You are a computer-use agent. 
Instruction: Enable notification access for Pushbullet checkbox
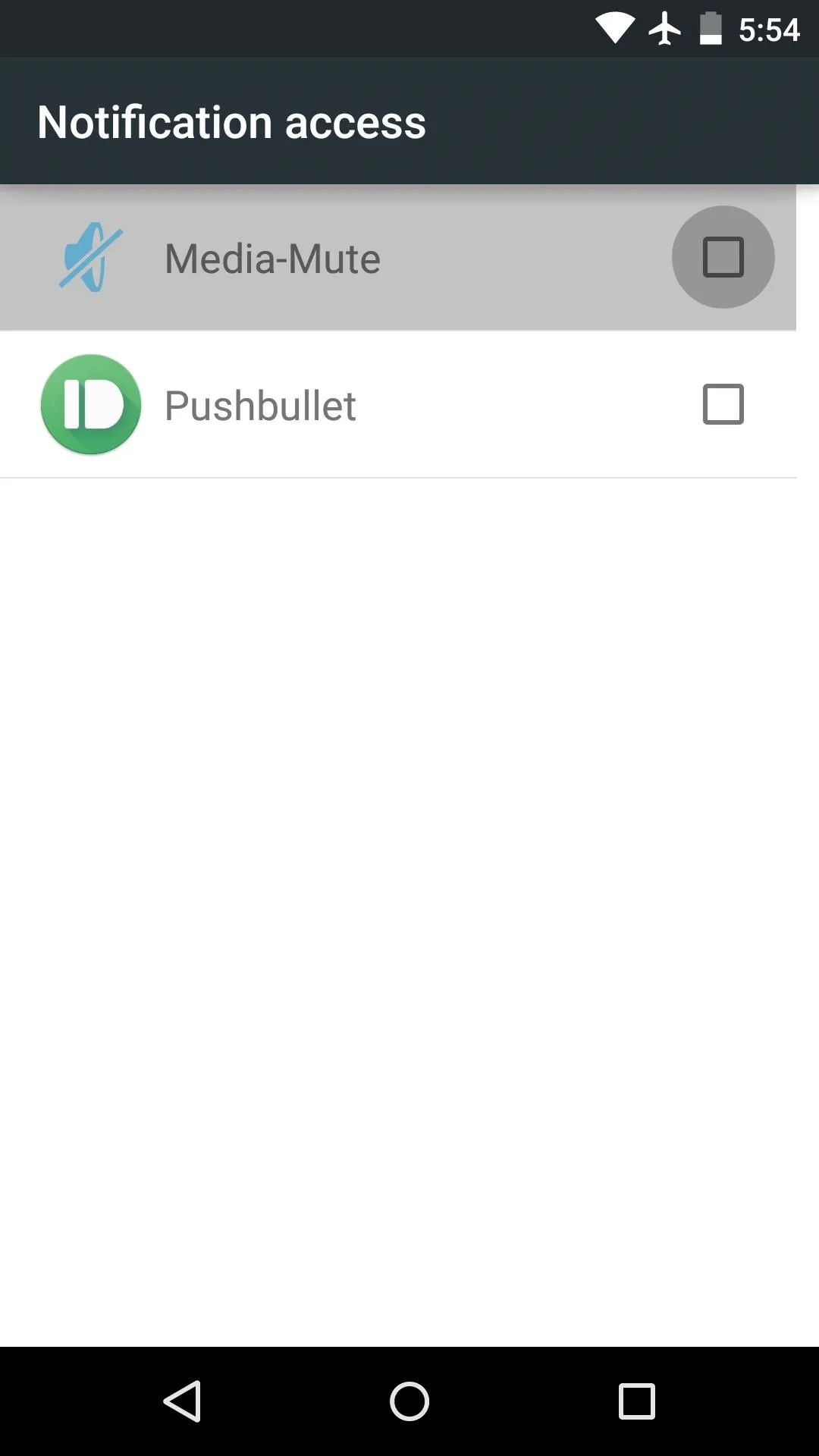click(723, 404)
